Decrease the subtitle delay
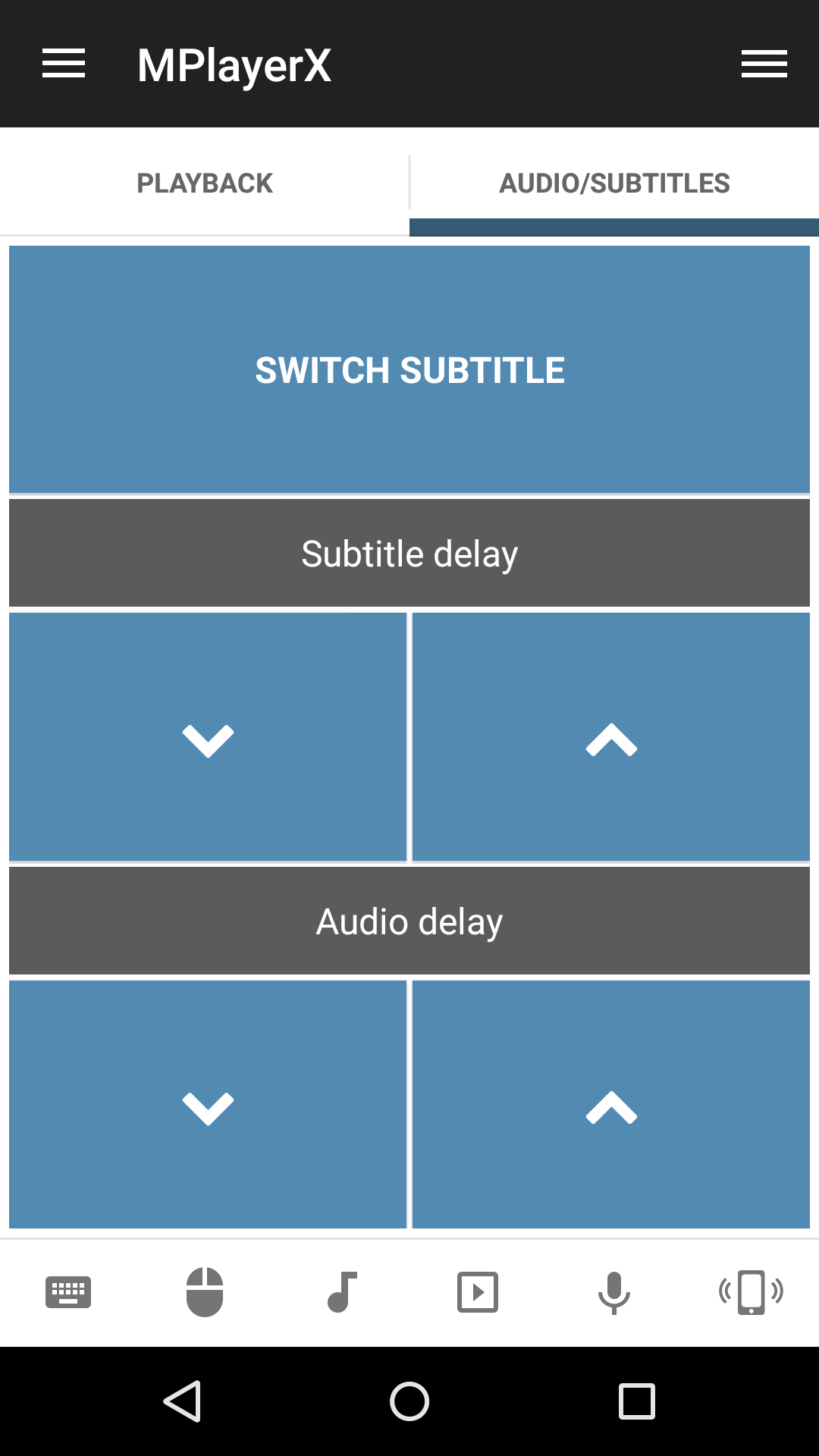 (x=208, y=738)
